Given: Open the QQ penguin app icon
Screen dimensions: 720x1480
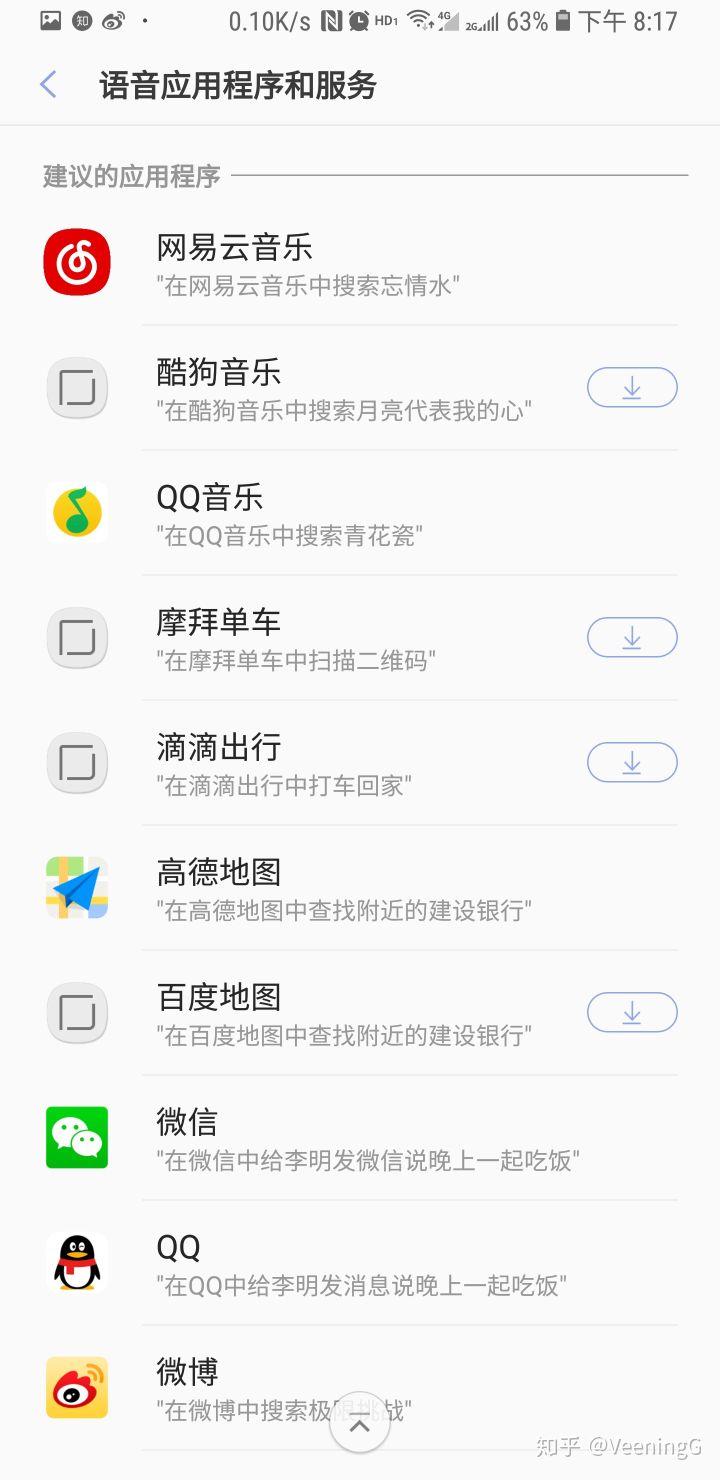Looking at the screenshot, I should pos(77,1262).
